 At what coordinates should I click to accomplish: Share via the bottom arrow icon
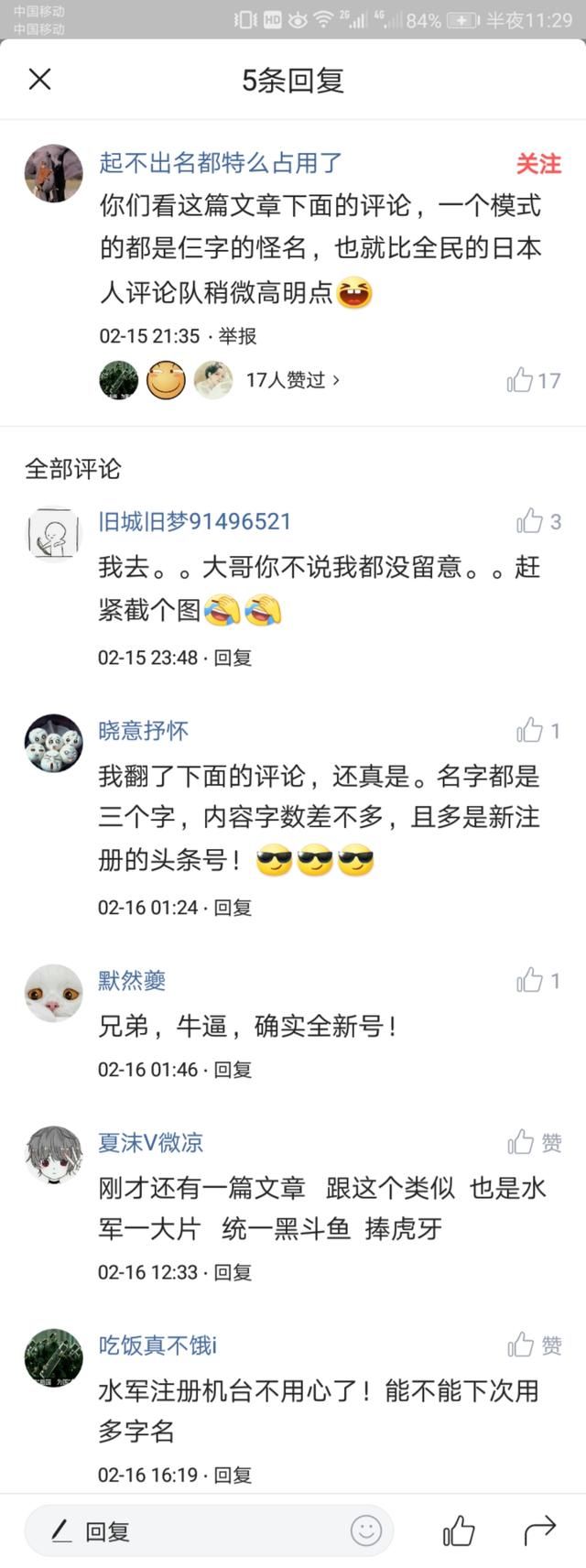pyautogui.click(x=539, y=1530)
